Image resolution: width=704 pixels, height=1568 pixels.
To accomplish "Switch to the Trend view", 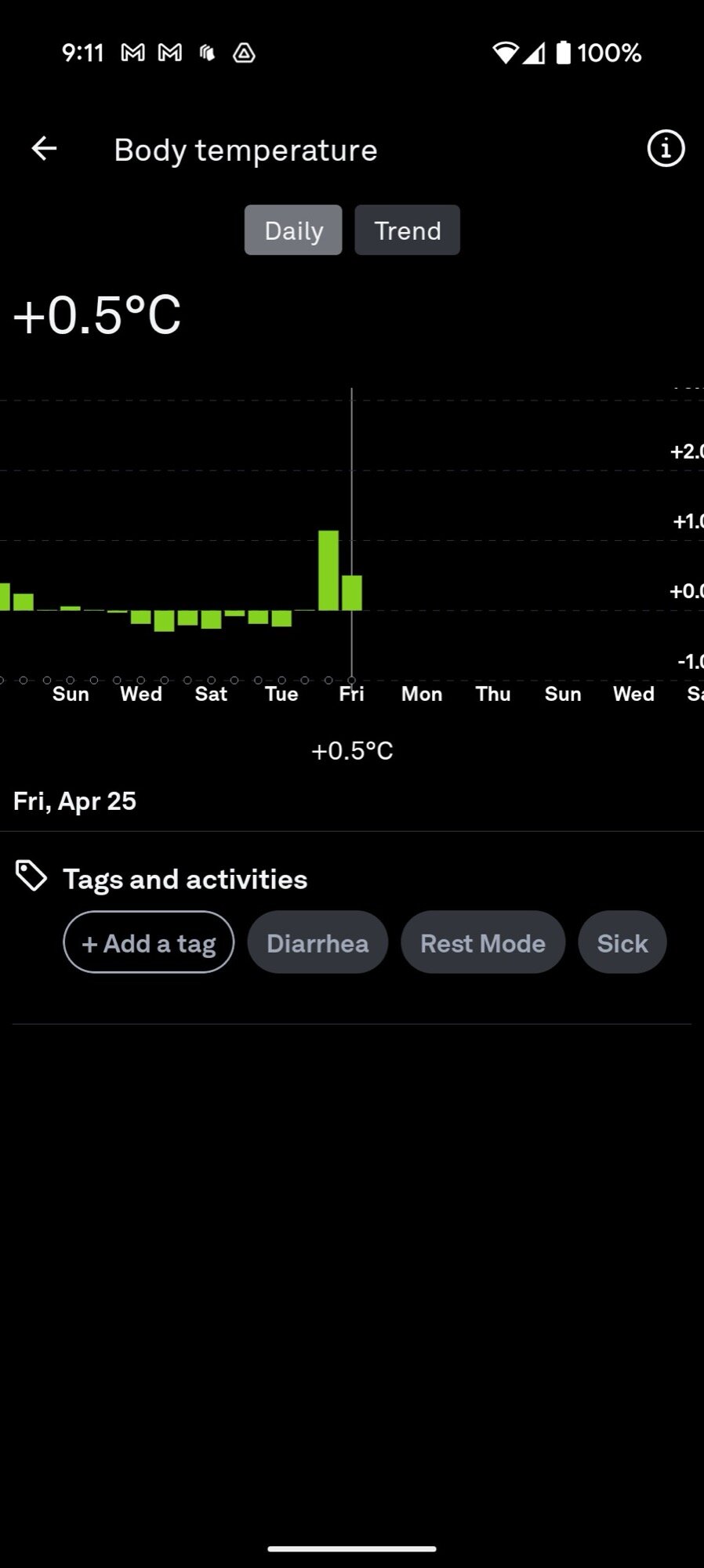I will tap(407, 230).
